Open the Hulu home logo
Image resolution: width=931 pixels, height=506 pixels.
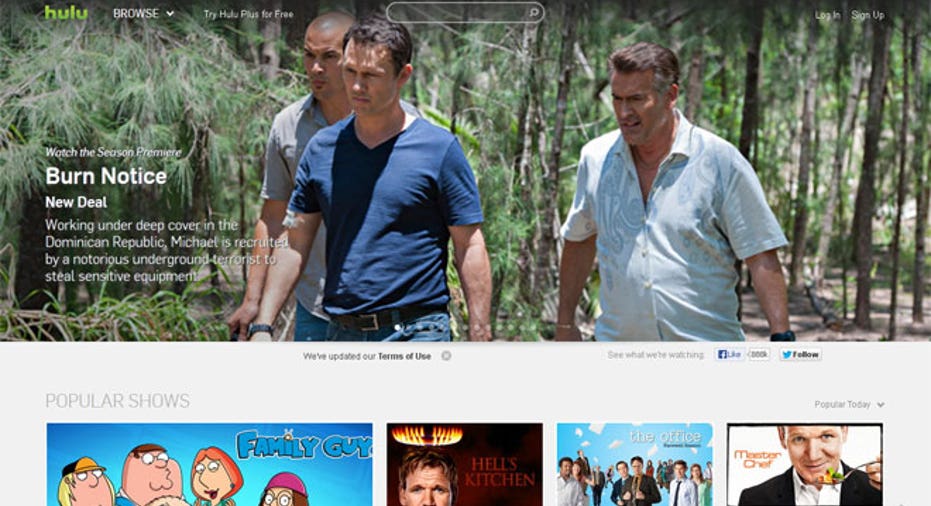[65, 13]
